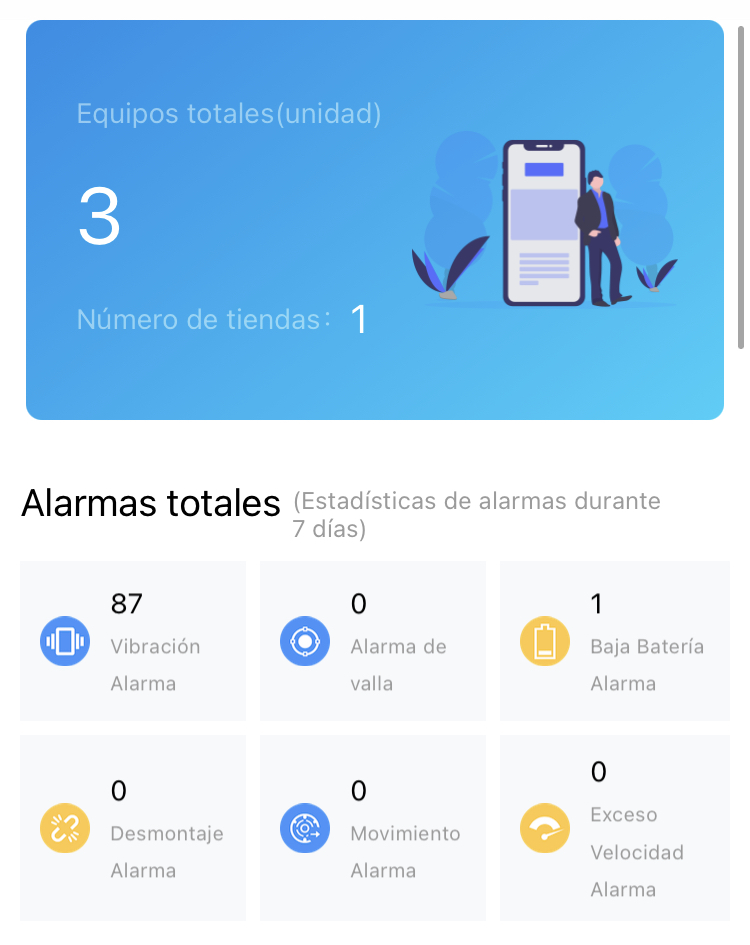The width and height of the screenshot is (750, 945).
Task: Open Exceso Velocidad Alarma card
Action: (614, 828)
